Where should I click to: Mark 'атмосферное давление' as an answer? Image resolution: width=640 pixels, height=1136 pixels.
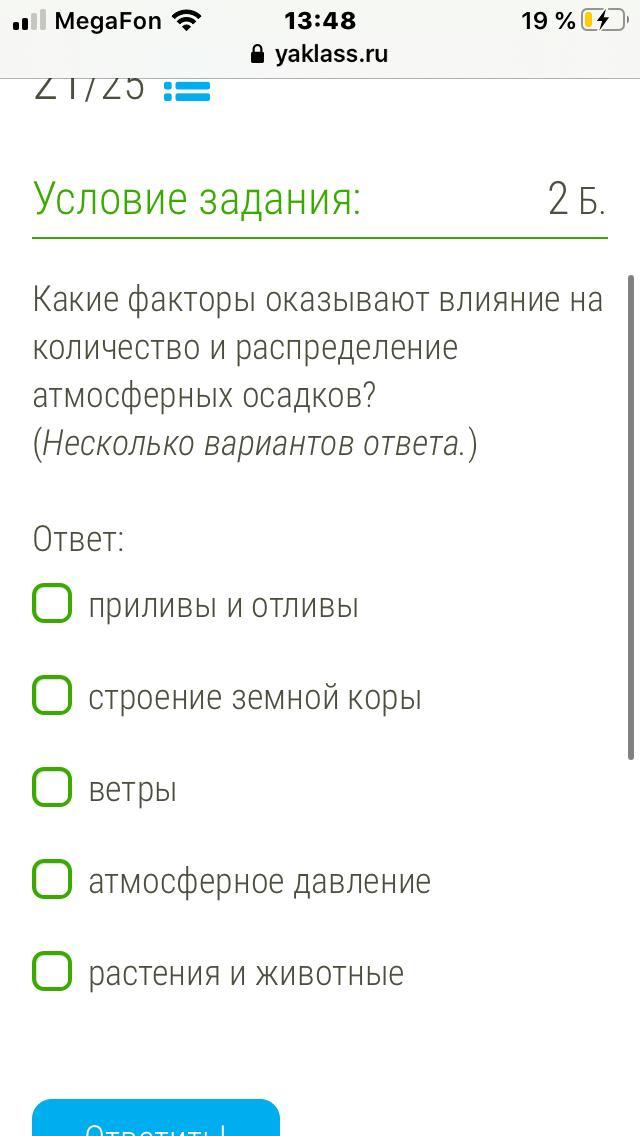point(52,879)
